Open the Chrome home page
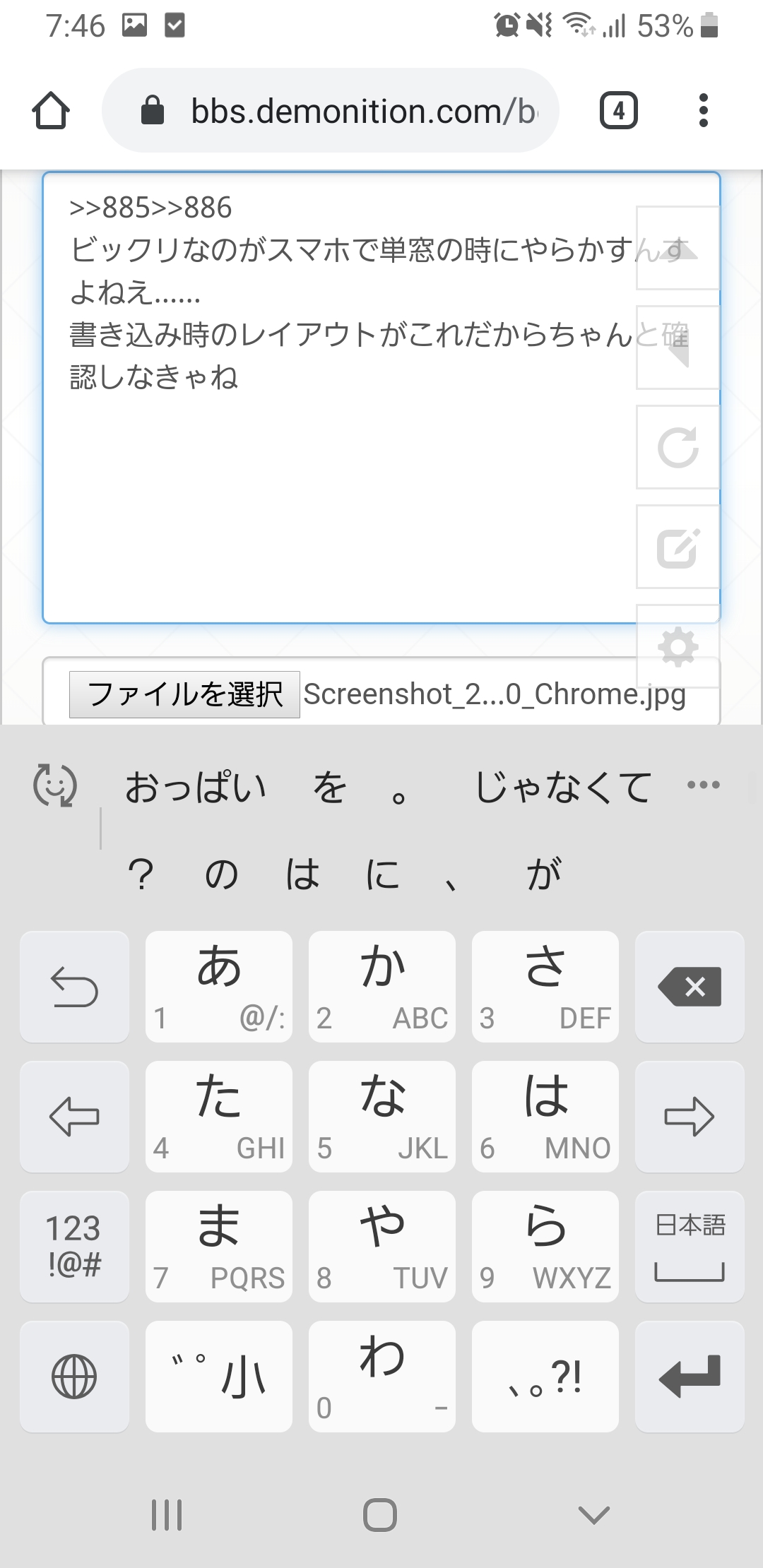 [51, 111]
